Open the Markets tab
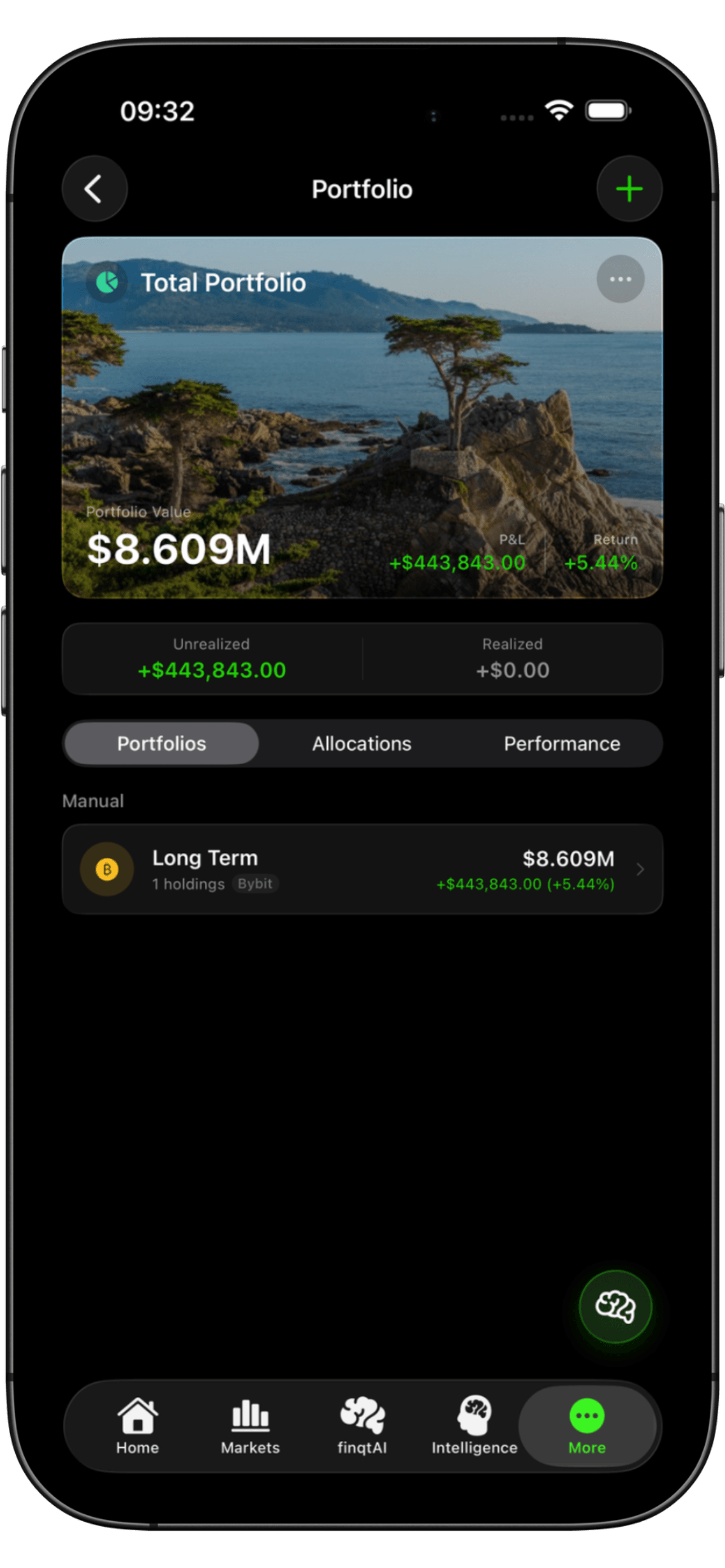This screenshot has height=1568, width=725. (x=250, y=1426)
